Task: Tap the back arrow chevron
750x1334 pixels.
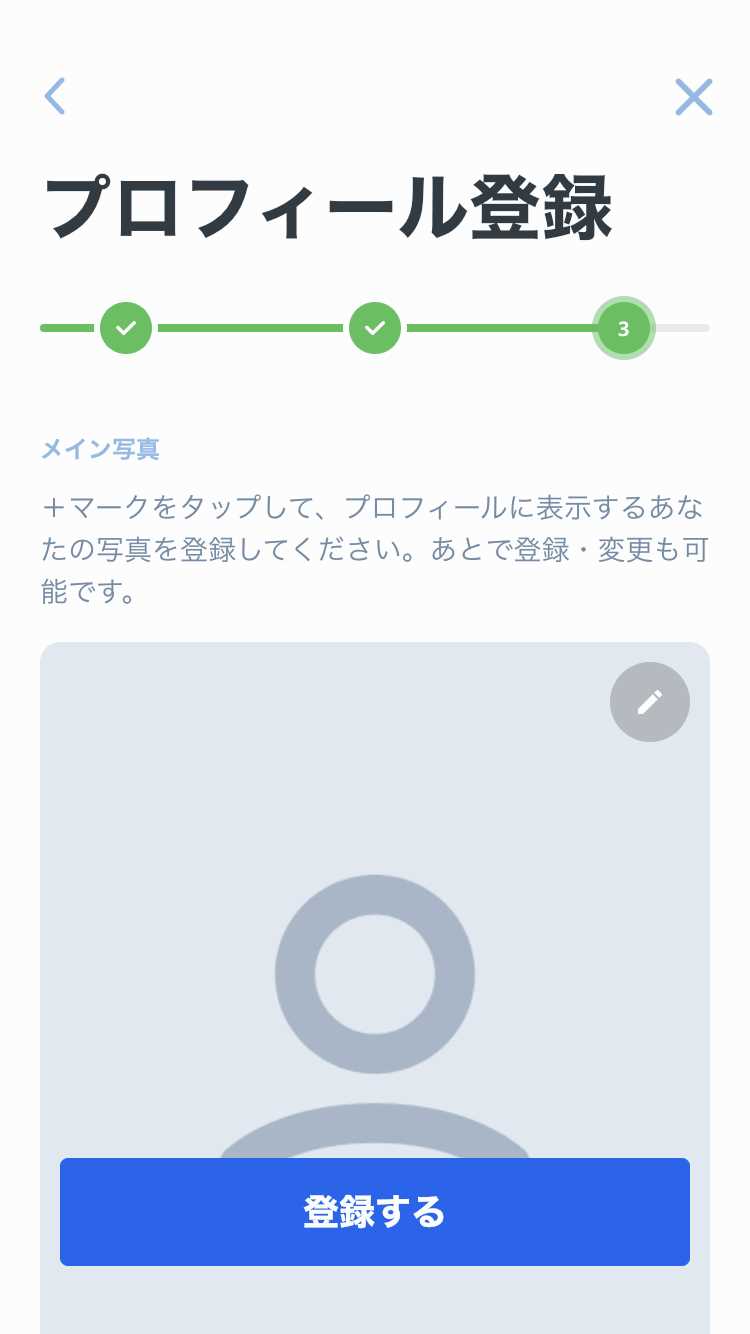Action: coord(55,96)
